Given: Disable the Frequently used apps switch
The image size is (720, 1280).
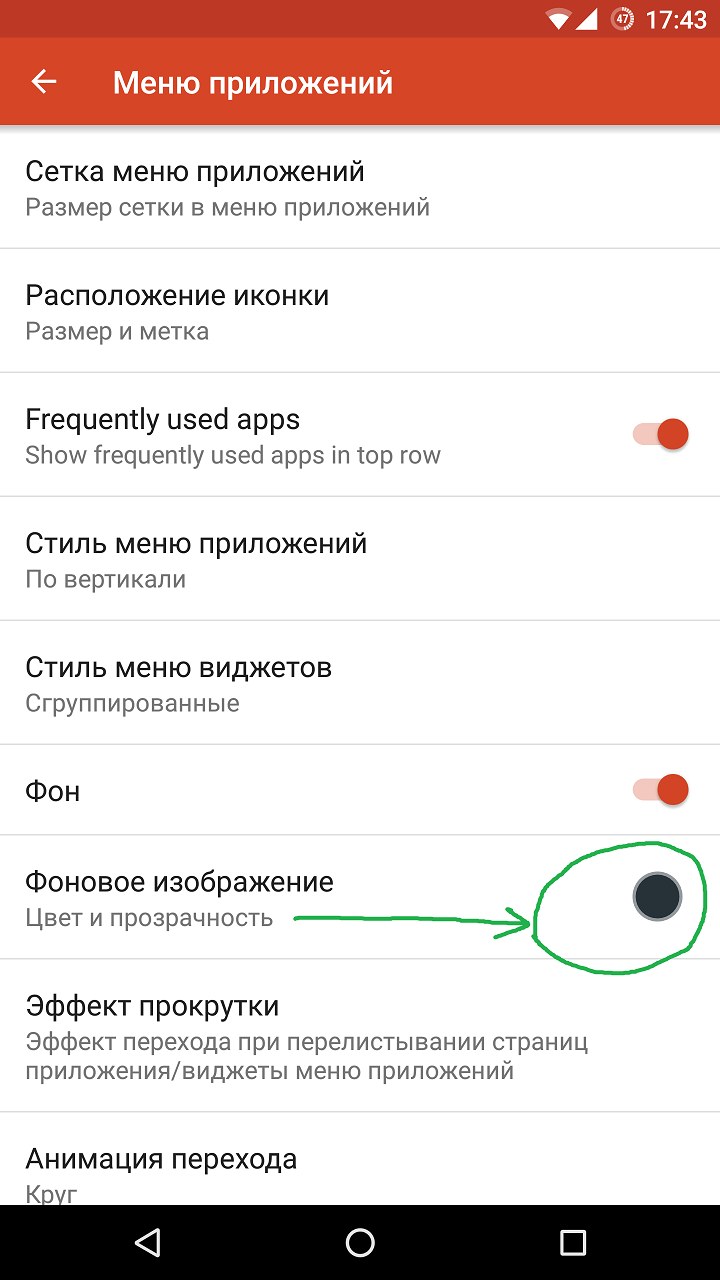Looking at the screenshot, I should [x=661, y=434].
